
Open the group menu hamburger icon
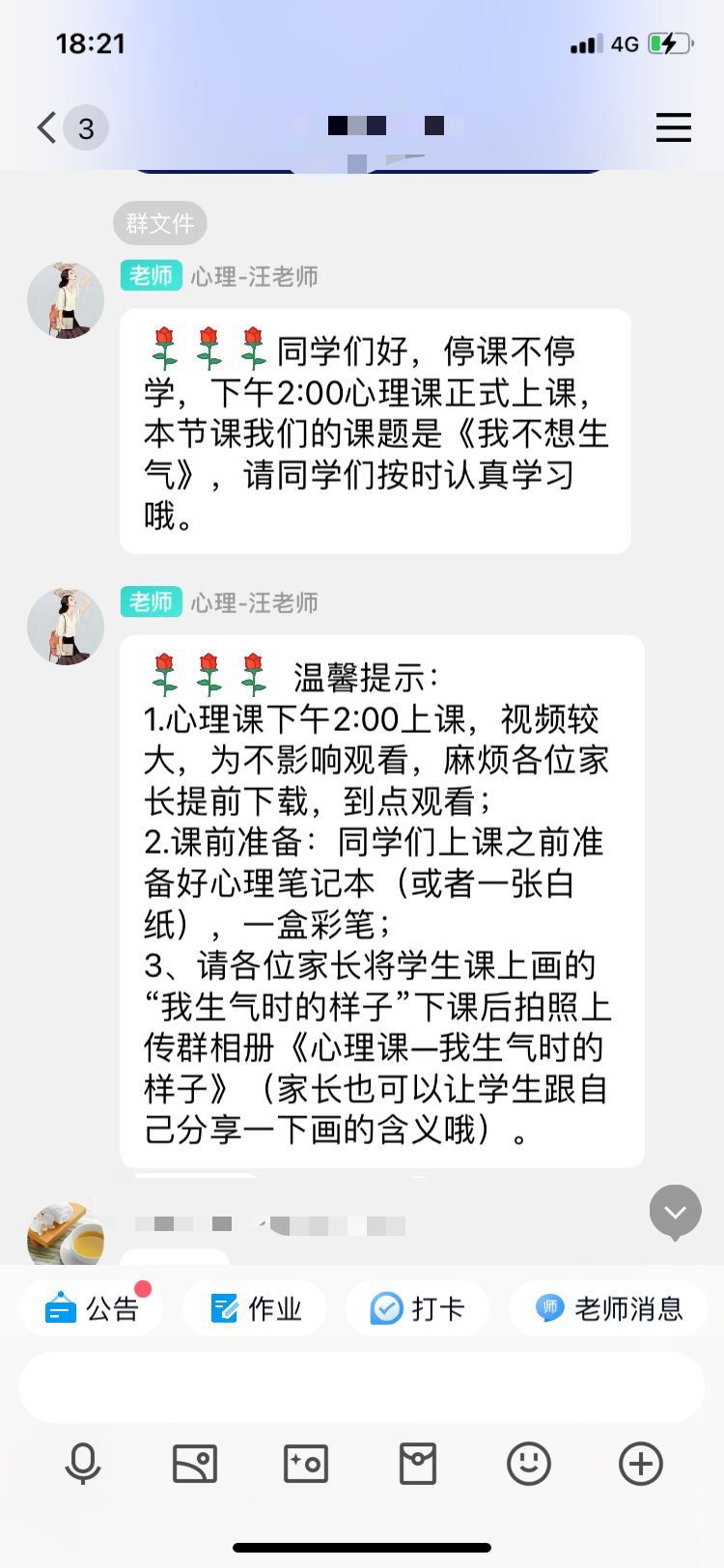pyautogui.click(x=673, y=127)
